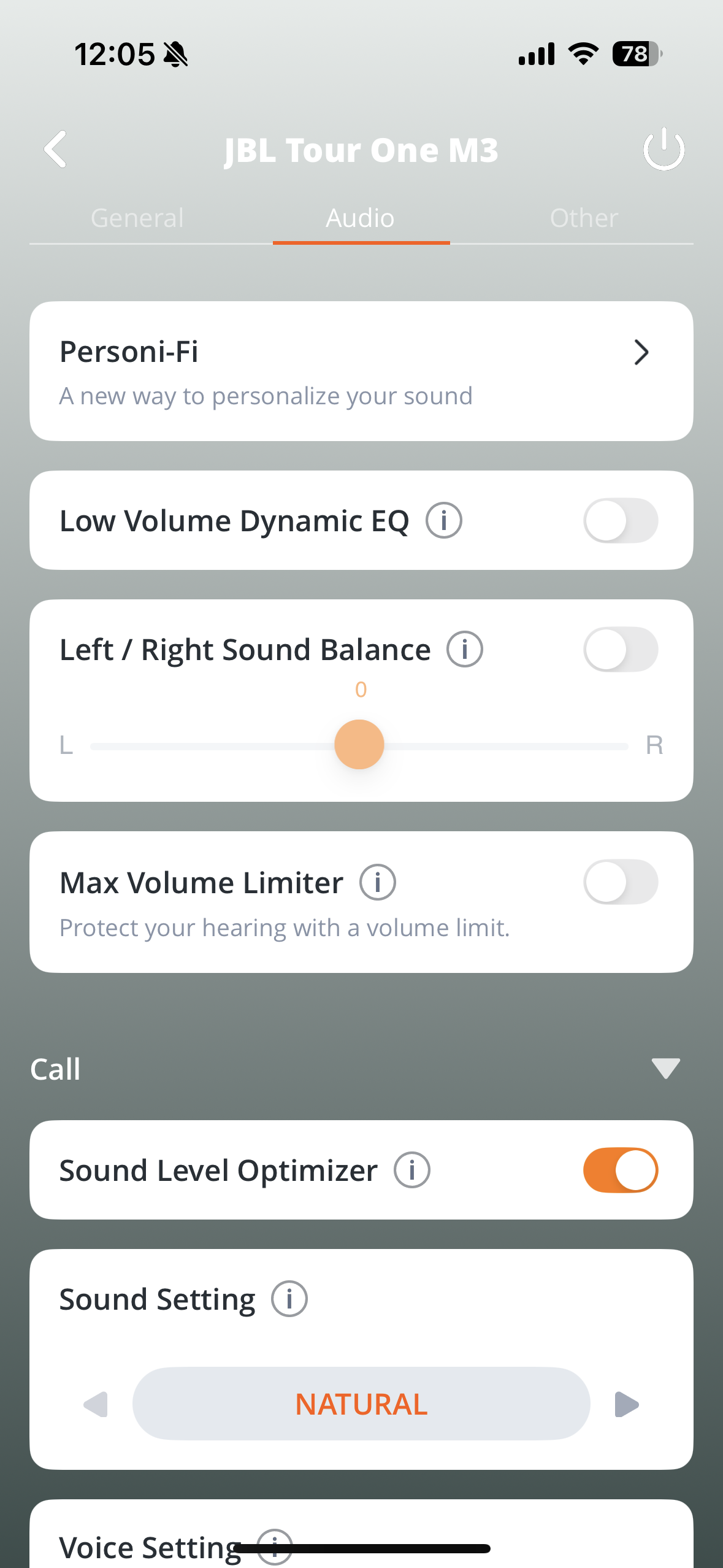Tap the power icon in the header
This screenshot has width=723, height=1568.
coord(664,149)
